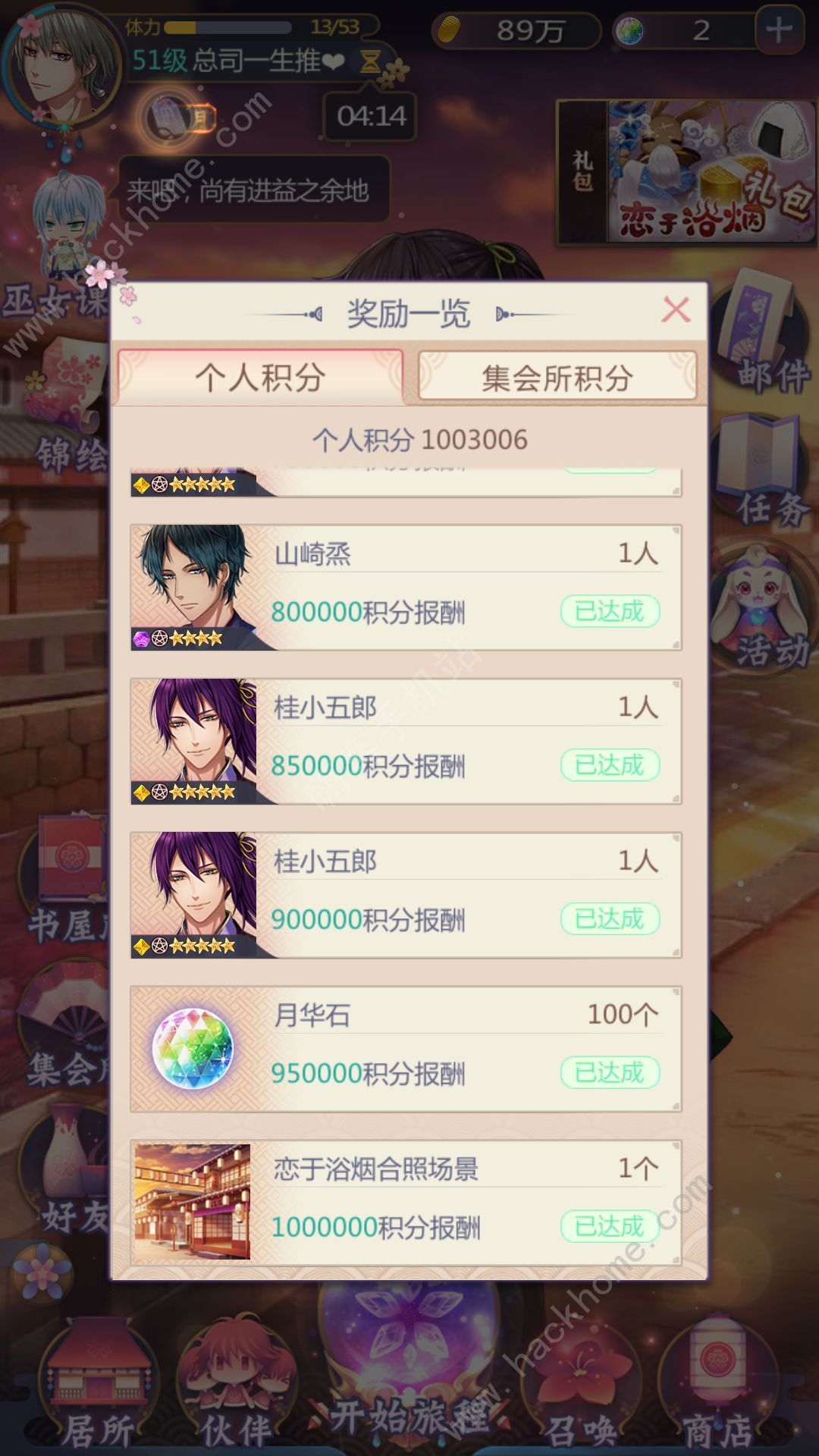819x1456 pixels.
Task: Open the 恋于浴烟 礼包 banner
Action: 686,173
